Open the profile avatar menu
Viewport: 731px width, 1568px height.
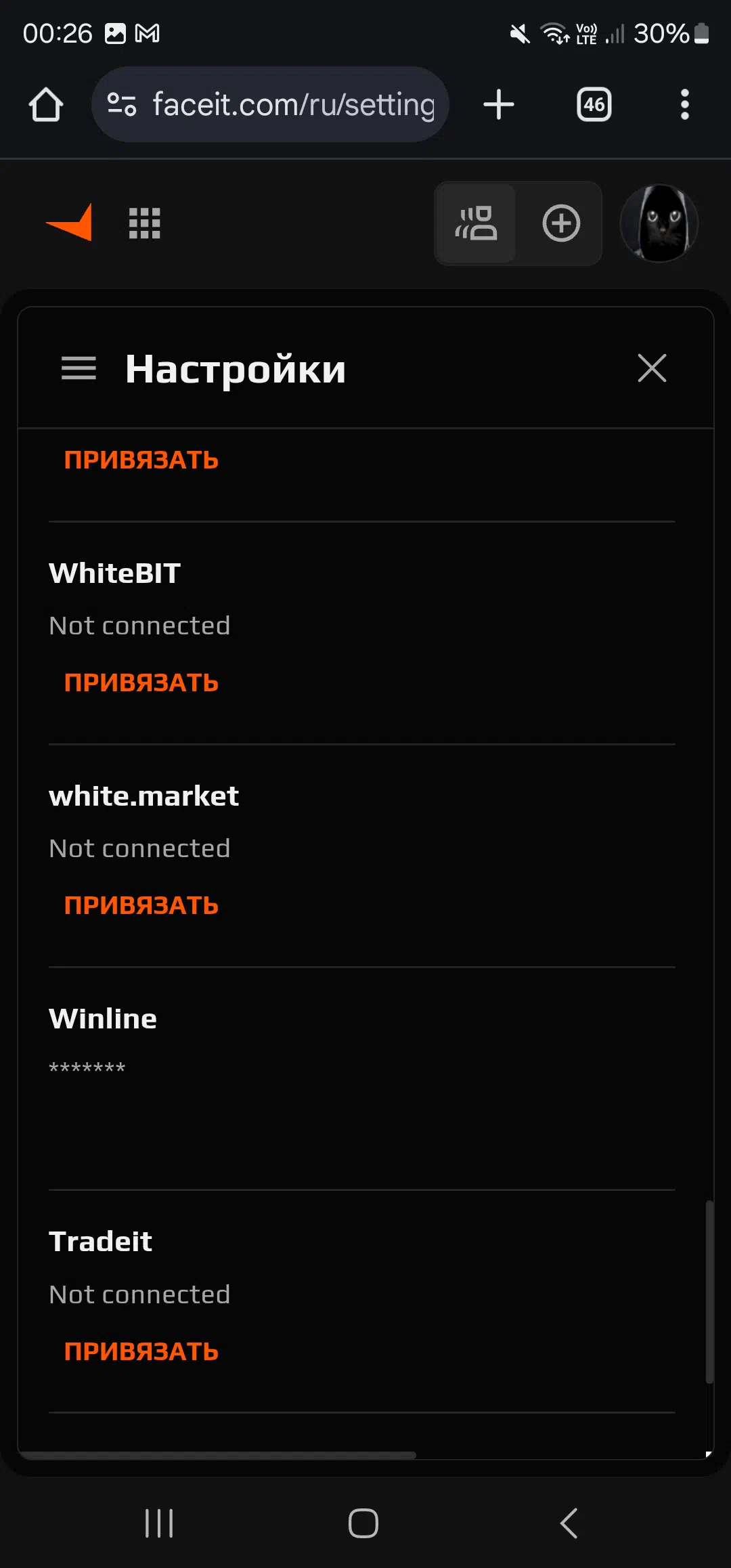click(659, 223)
